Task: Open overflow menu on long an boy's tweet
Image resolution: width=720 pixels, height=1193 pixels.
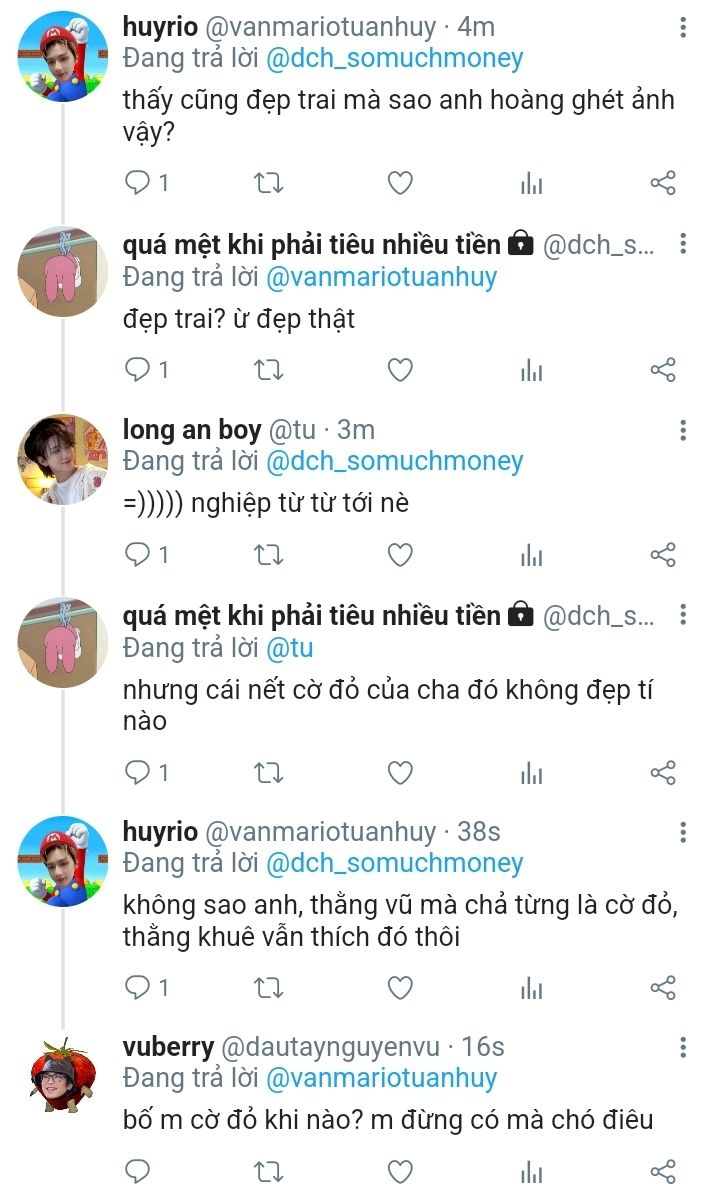Action: click(x=683, y=431)
